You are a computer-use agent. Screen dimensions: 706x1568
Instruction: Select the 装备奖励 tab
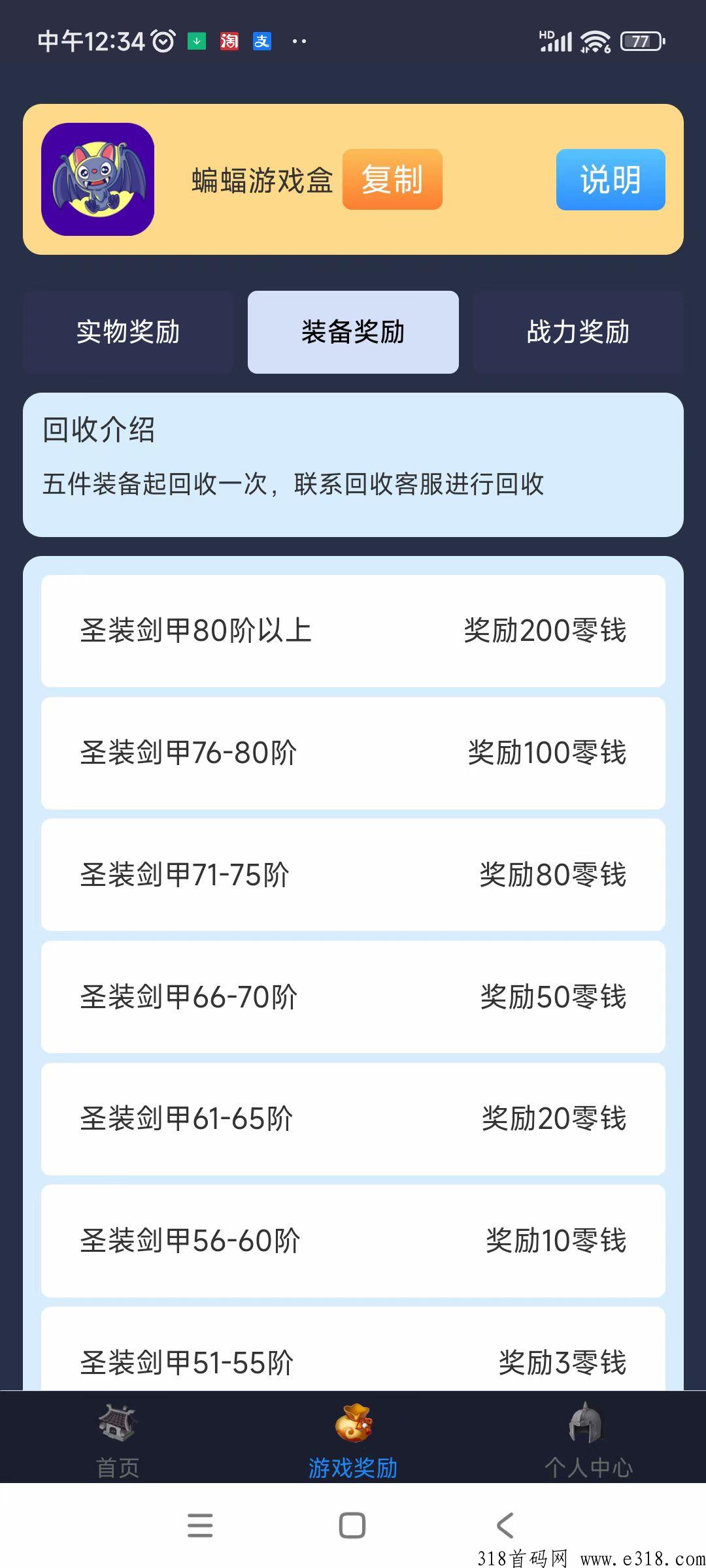353,332
